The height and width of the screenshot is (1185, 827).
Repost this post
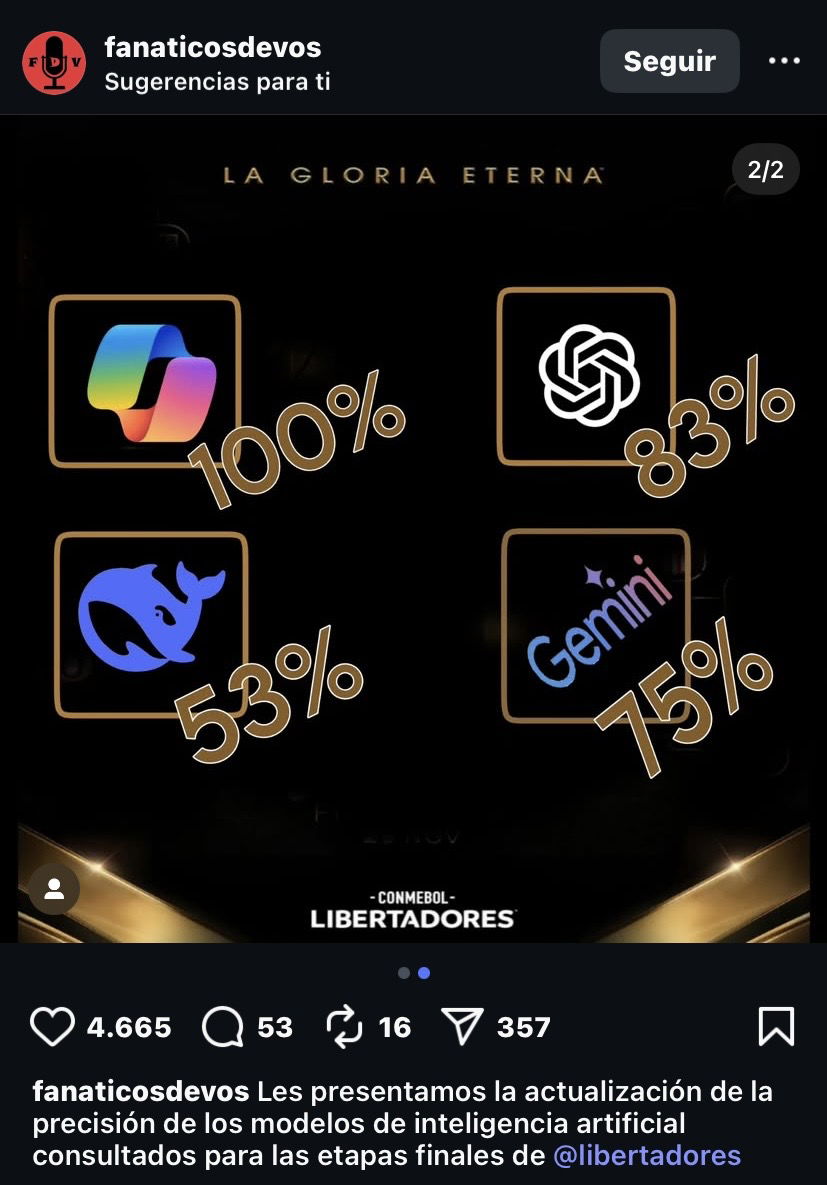coord(344,1027)
